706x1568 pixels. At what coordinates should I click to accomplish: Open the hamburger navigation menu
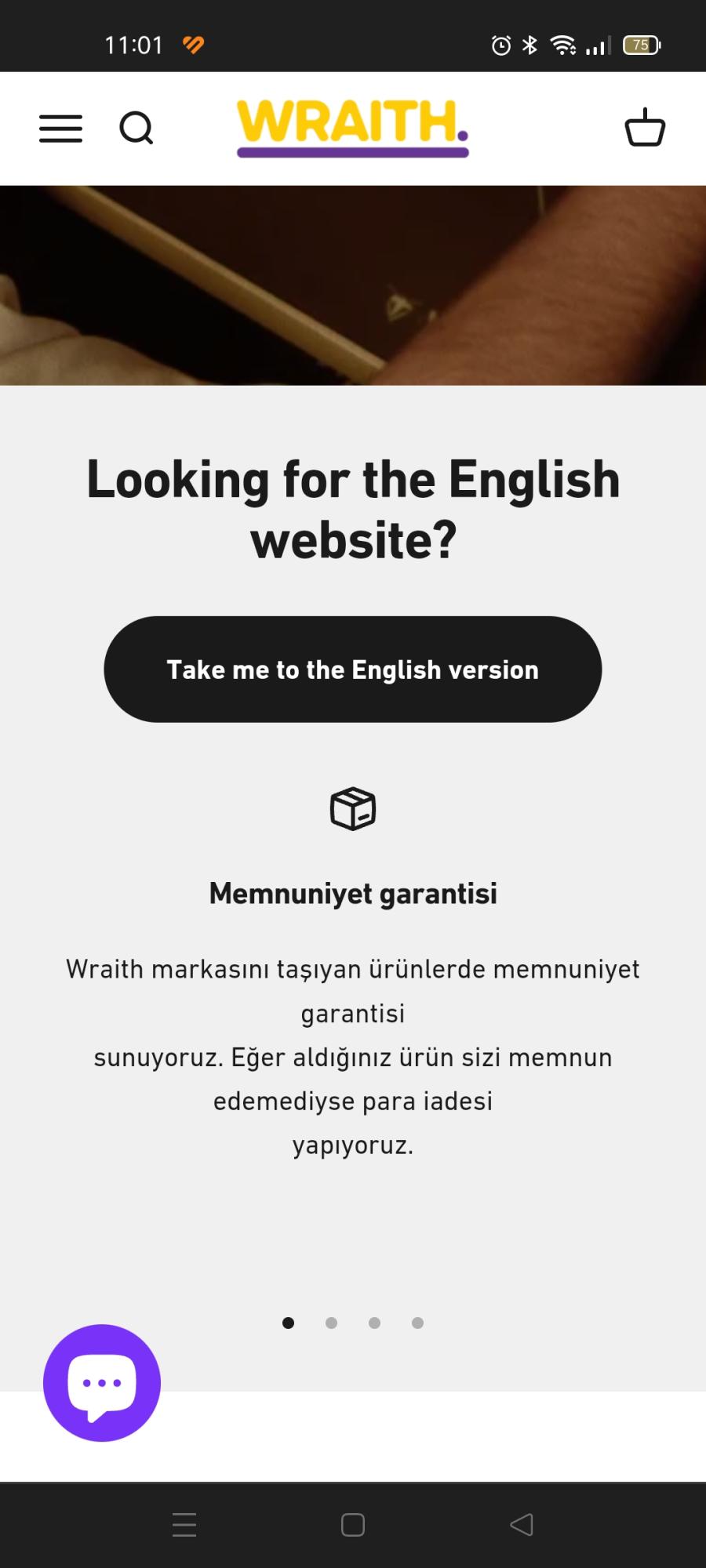(x=60, y=129)
